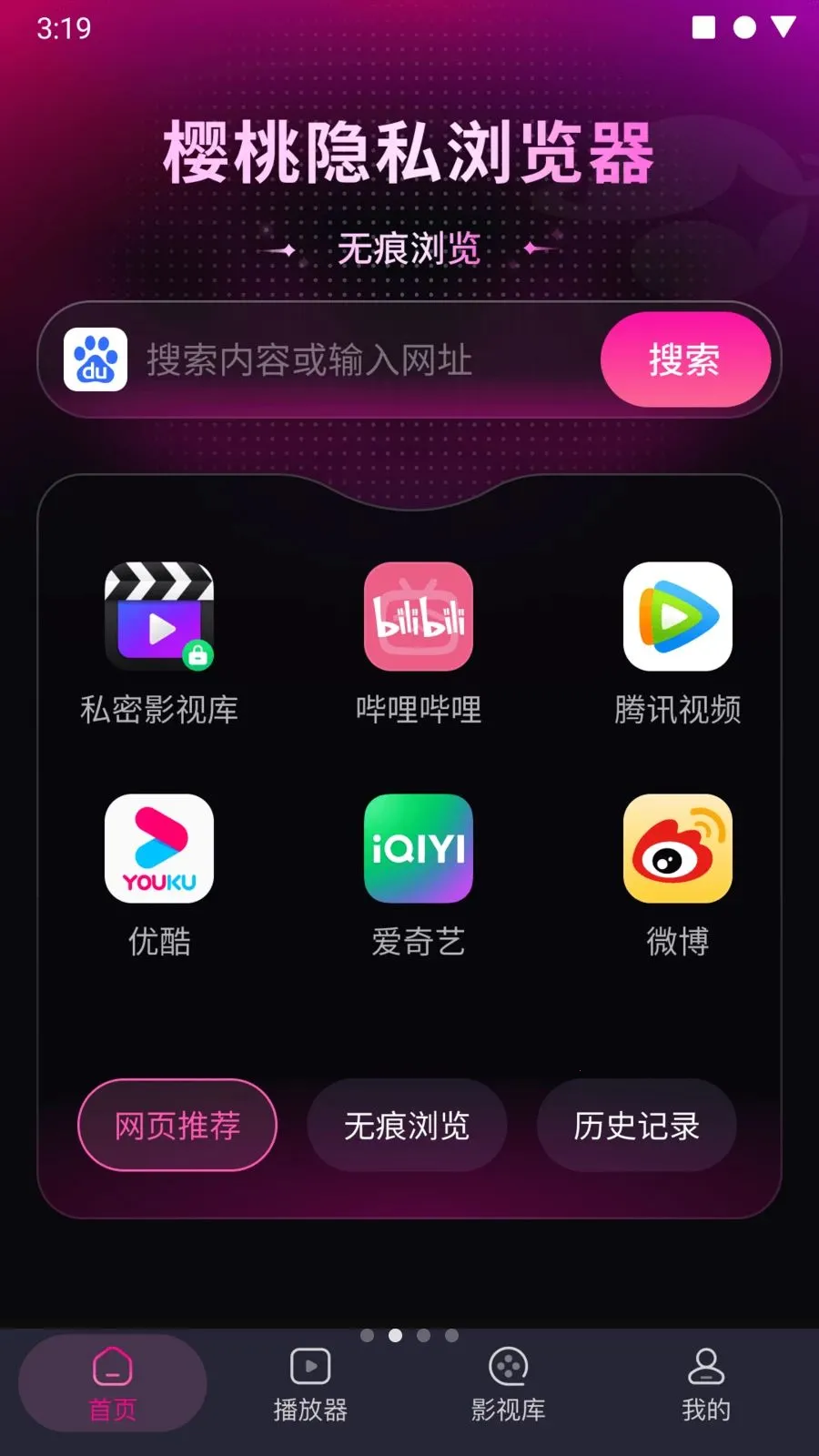
Task: Open 影视库 media library in bottom bar
Action: pyautogui.click(x=510, y=1383)
